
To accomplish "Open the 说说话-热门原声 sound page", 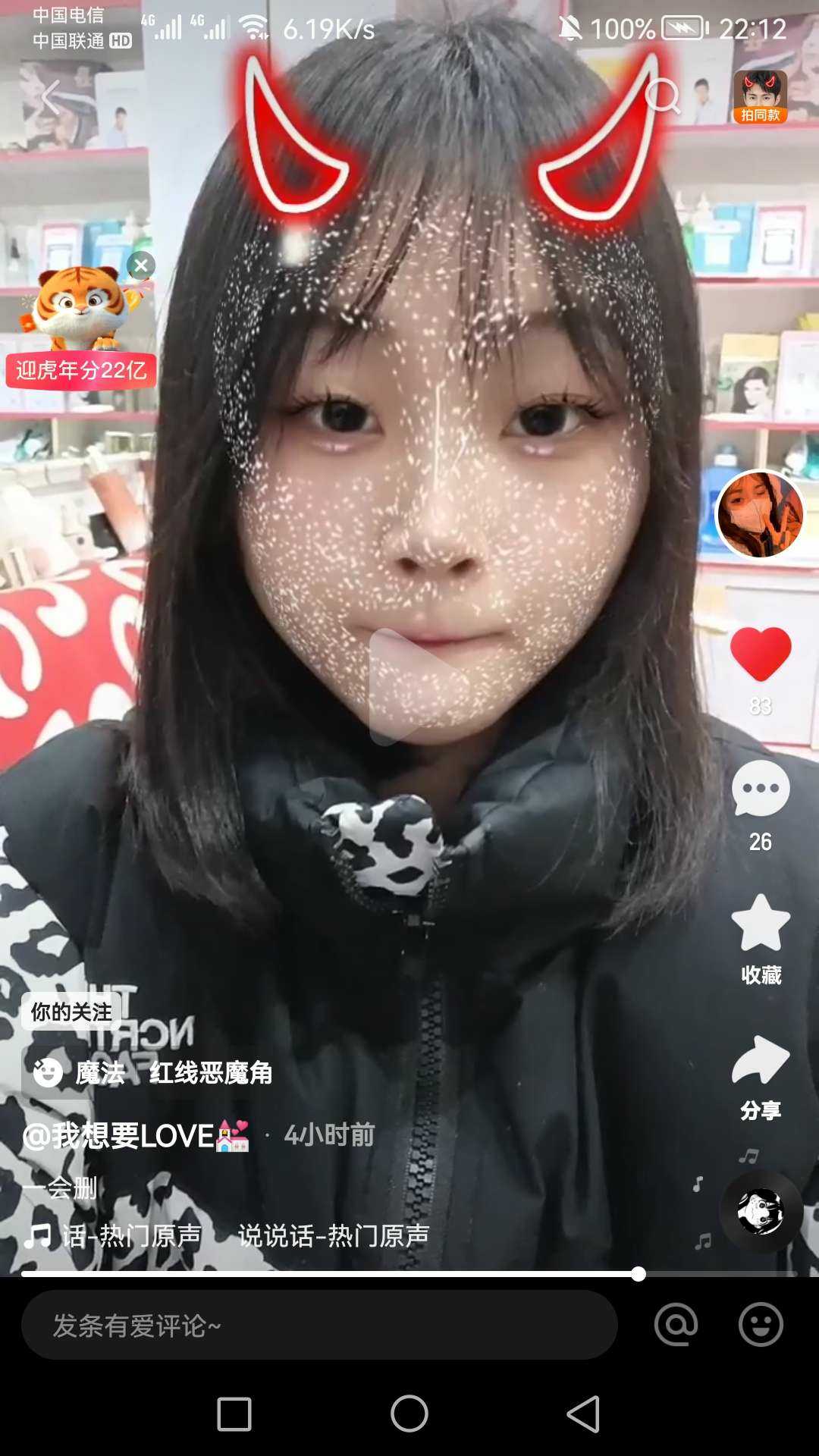I will coord(332,1235).
